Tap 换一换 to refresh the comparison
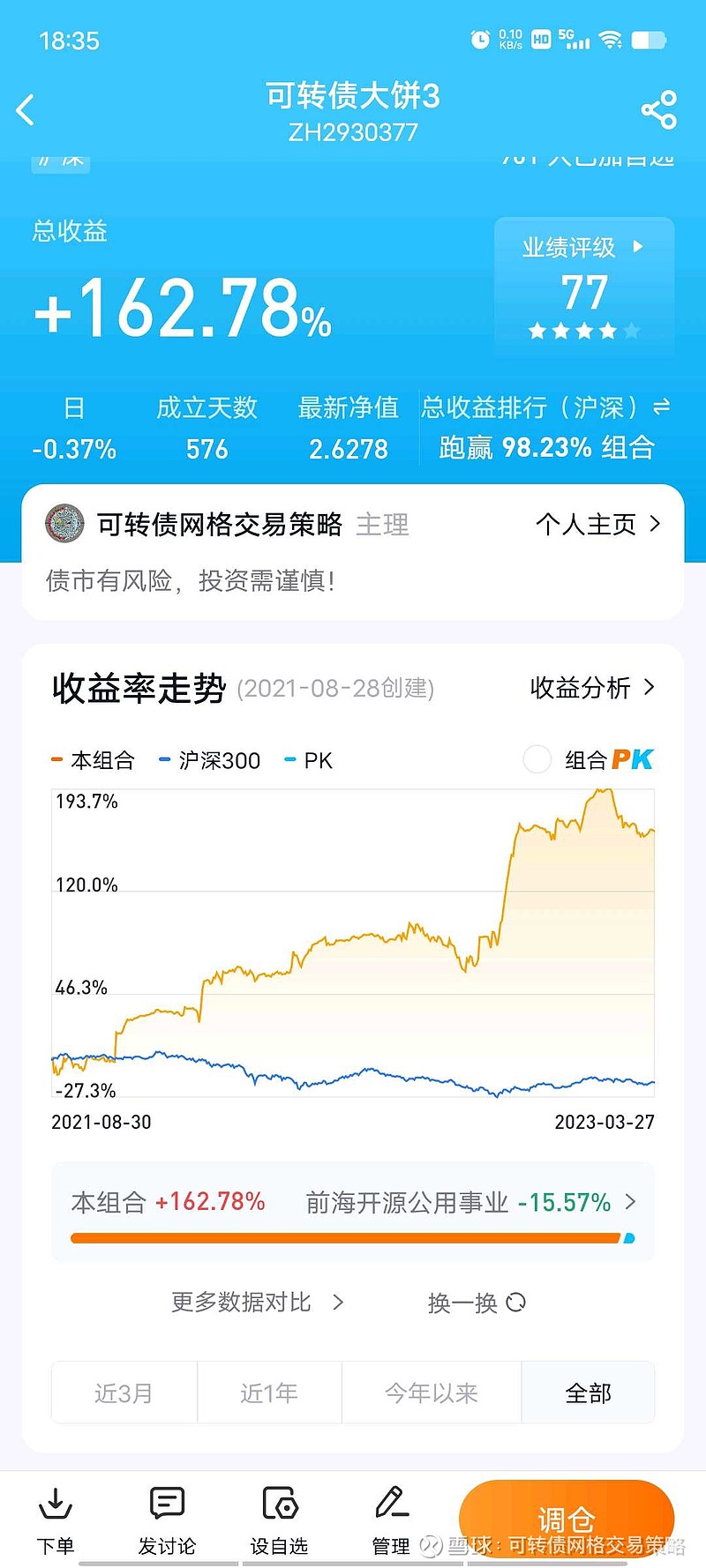The width and height of the screenshot is (706, 1568). coord(477,1303)
